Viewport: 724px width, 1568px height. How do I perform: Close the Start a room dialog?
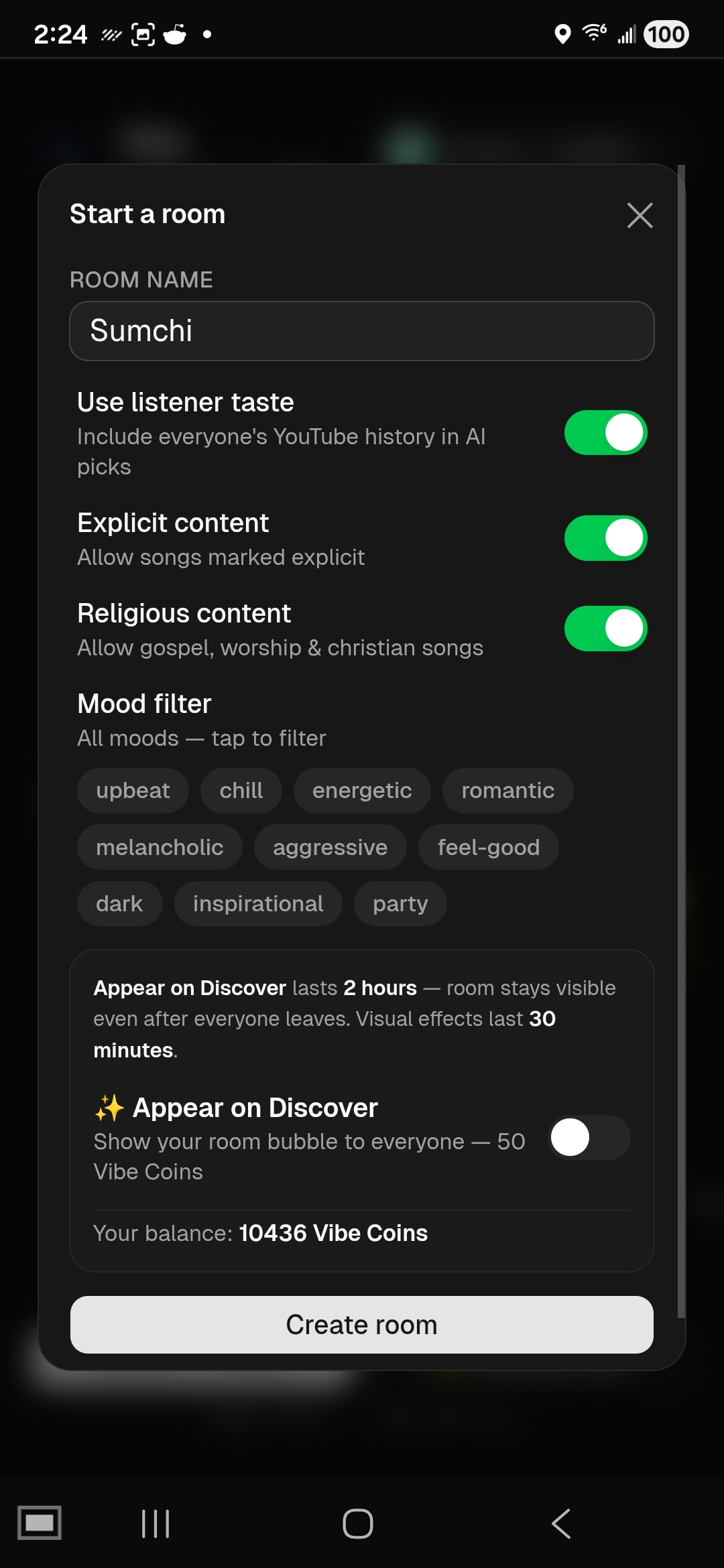[x=640, y=215]
